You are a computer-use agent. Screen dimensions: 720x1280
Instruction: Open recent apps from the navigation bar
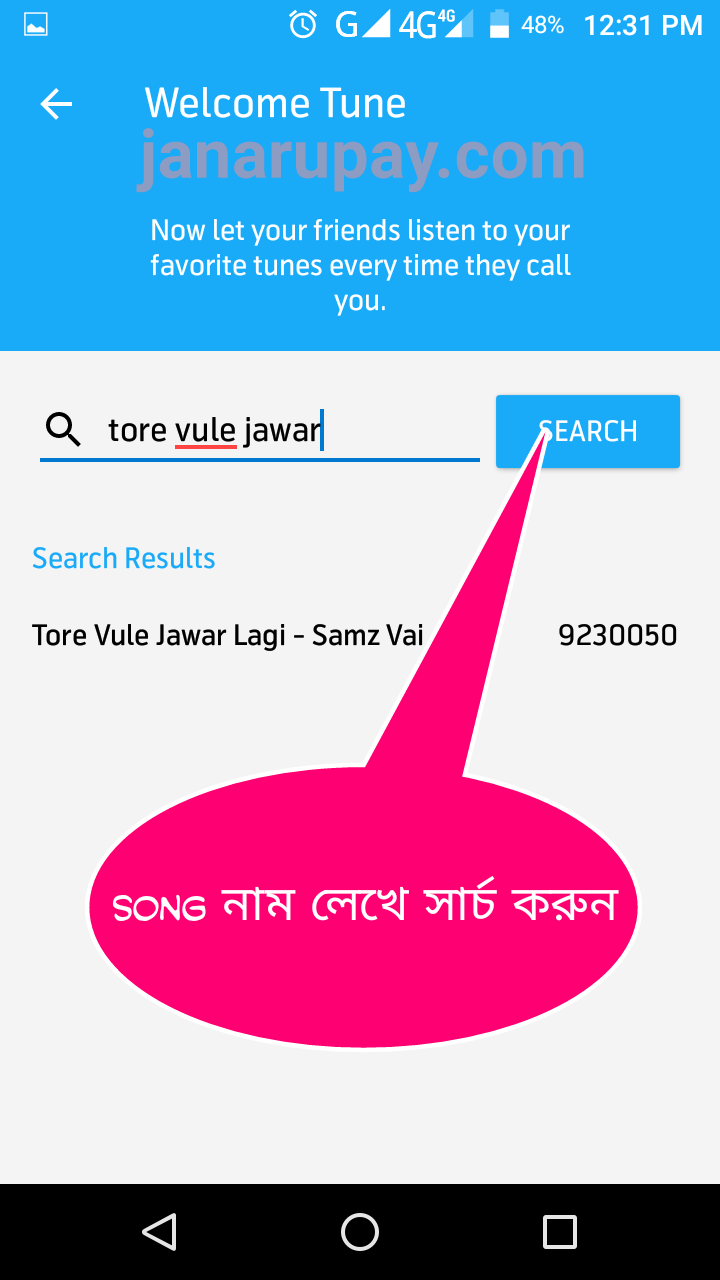(x=560, y=1232)
